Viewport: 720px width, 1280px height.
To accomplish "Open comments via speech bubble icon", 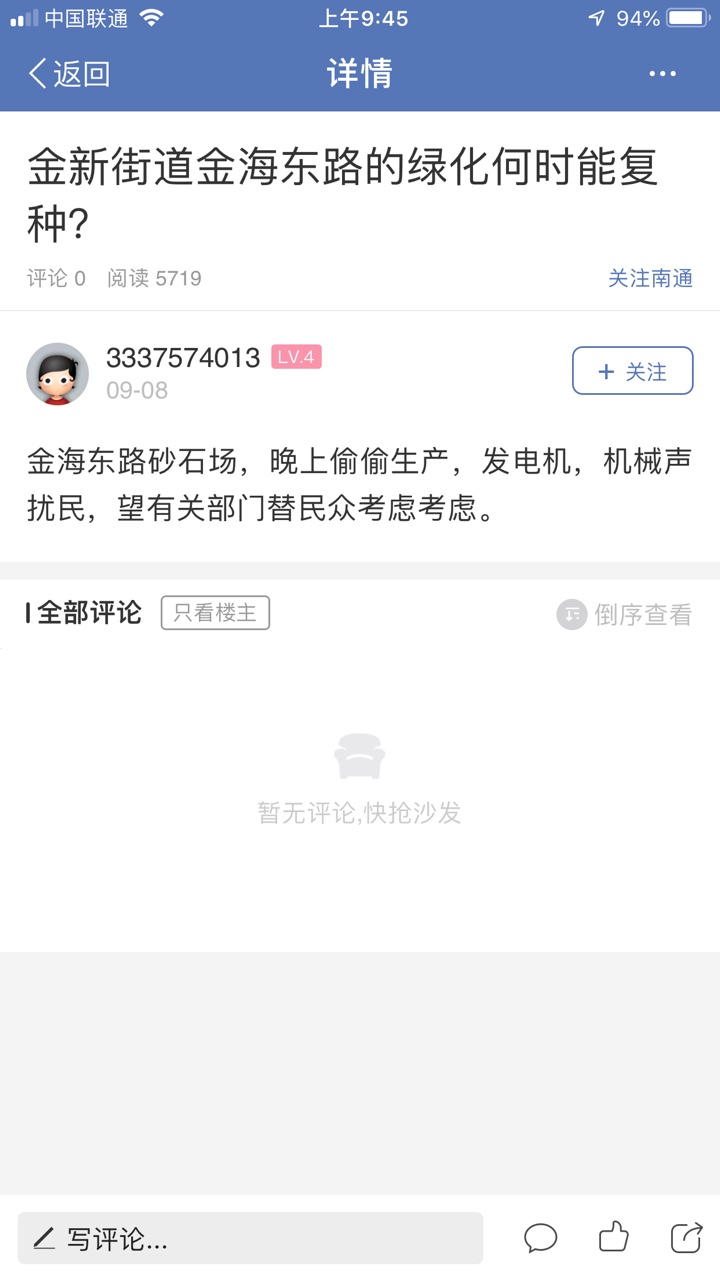I will pyautogui.click(x=540, y=1239).
